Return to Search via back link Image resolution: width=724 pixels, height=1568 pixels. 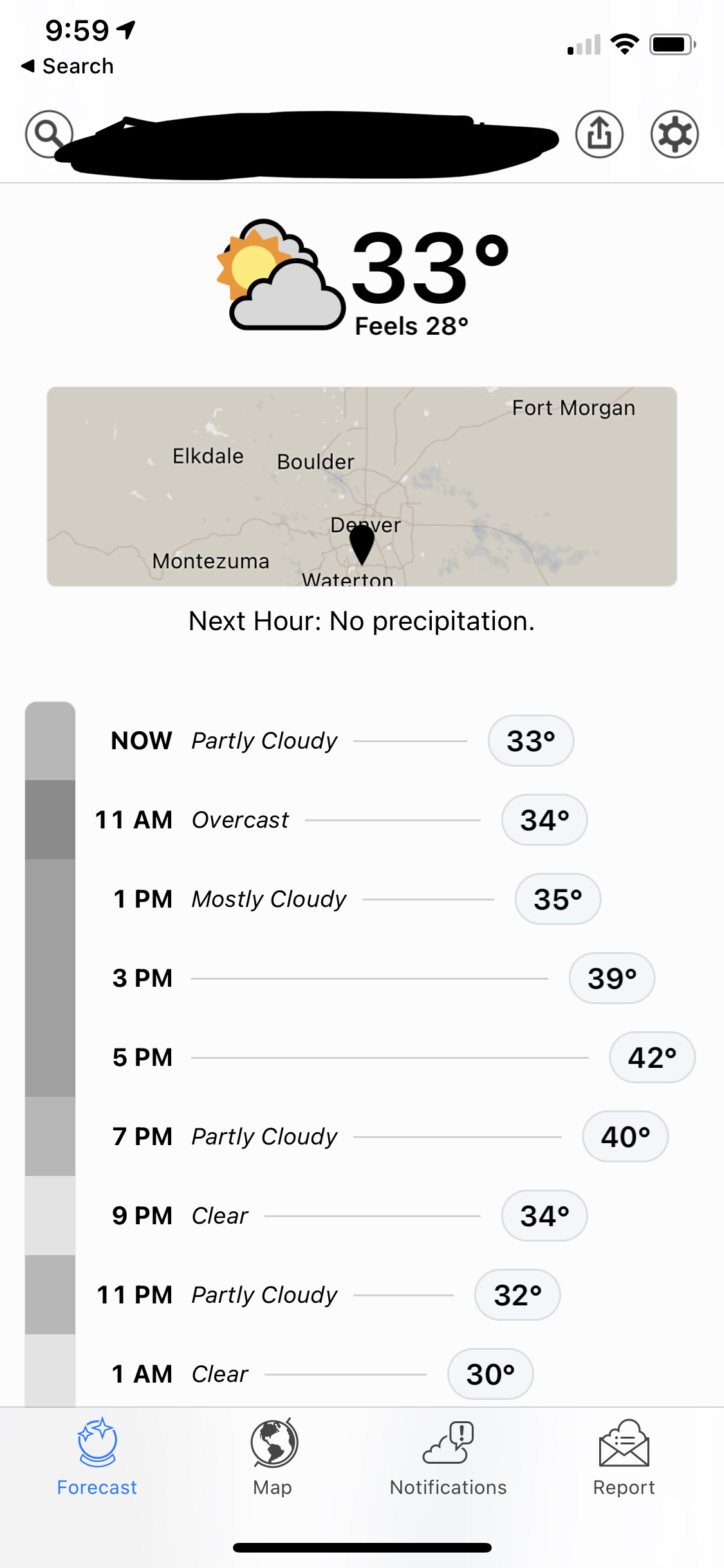[x=68, y=66]
